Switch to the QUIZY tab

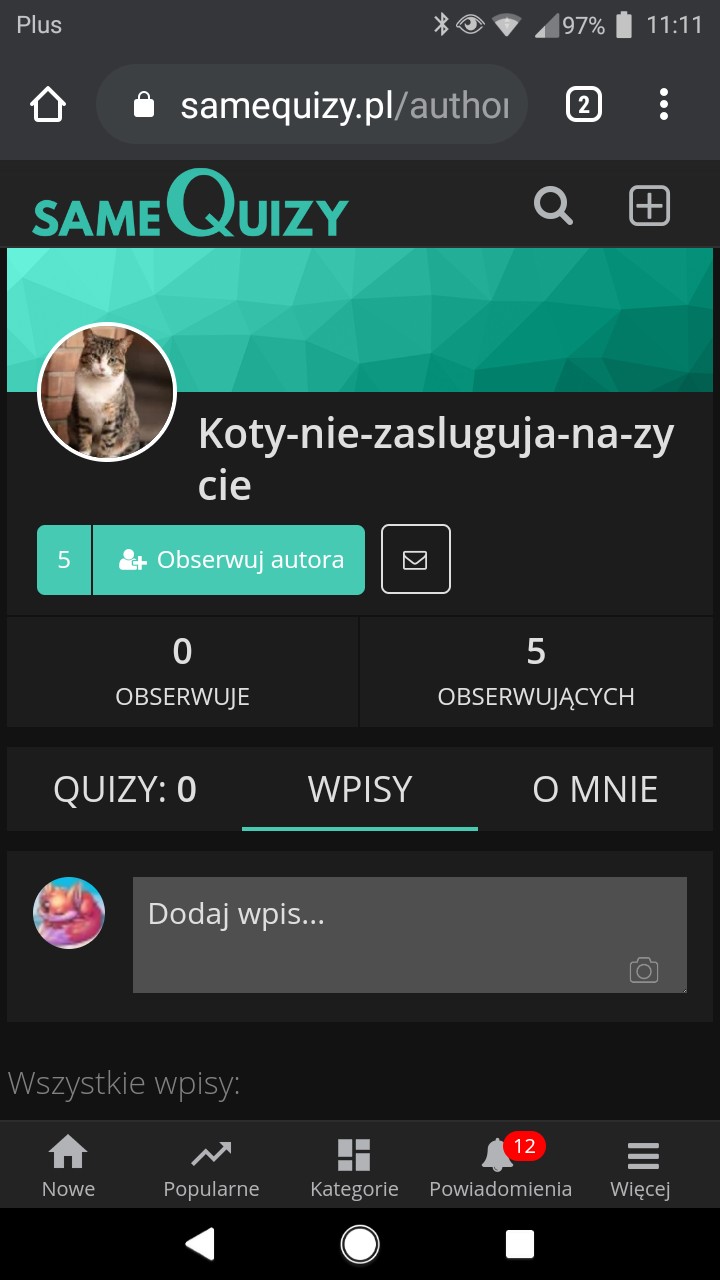coord(125,790)
